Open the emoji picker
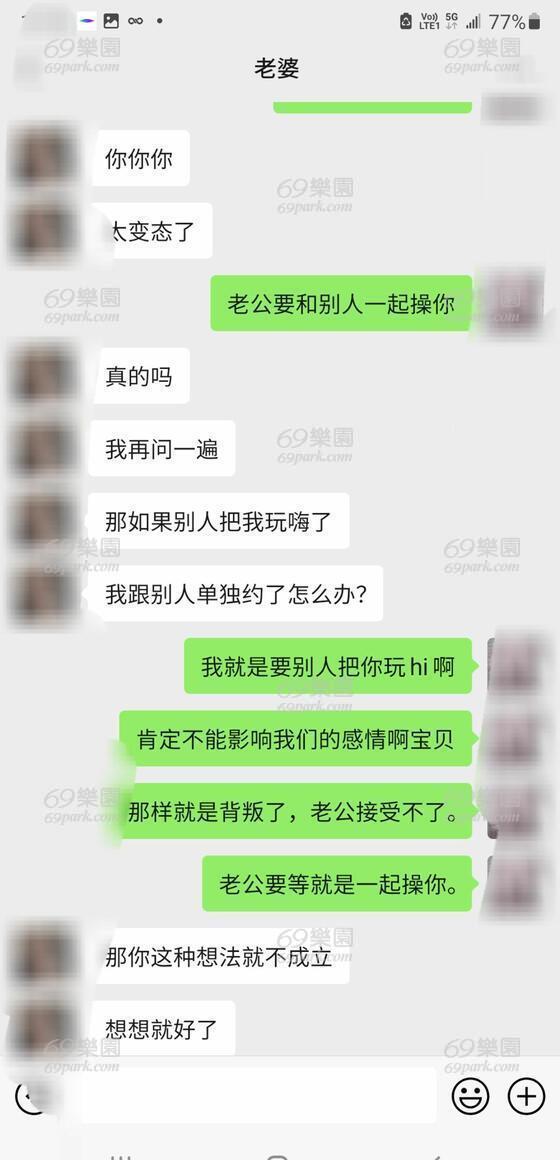 [470, 1096]
